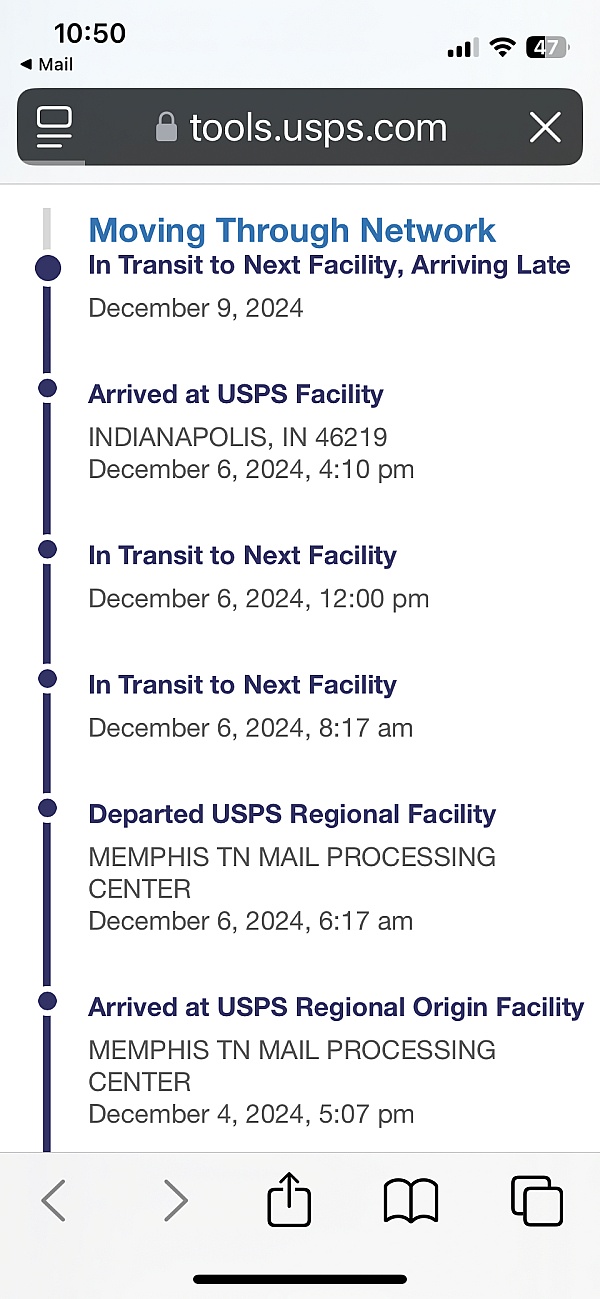Open the page settings reader icon
This screenshot has width=600, height=1299.
(54, 127)
